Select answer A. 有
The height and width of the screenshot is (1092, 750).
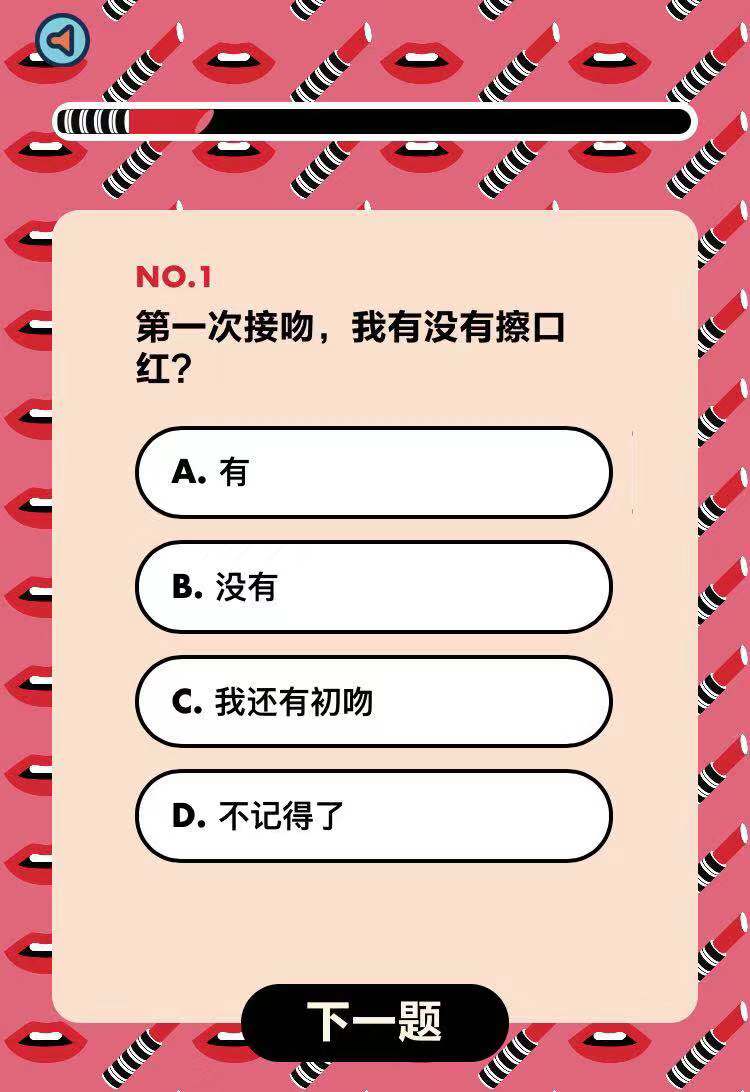[373, 472]
